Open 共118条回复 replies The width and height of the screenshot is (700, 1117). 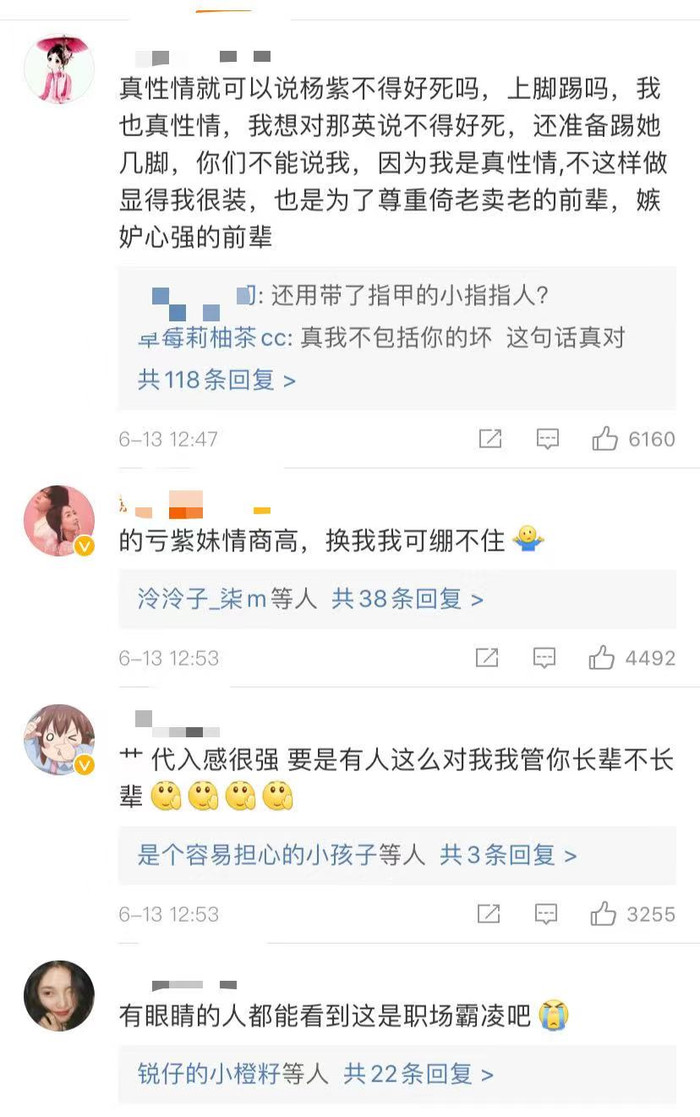[216, 380]
